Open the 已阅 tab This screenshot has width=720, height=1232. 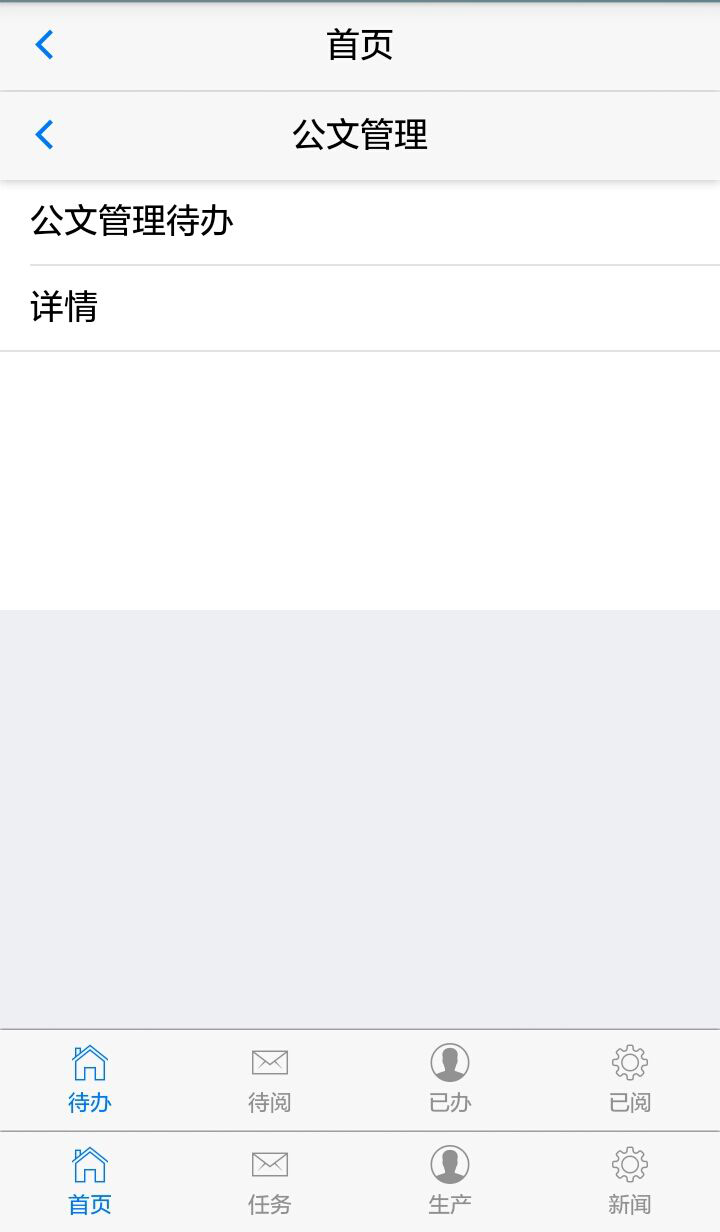[x=630, y=1080]
